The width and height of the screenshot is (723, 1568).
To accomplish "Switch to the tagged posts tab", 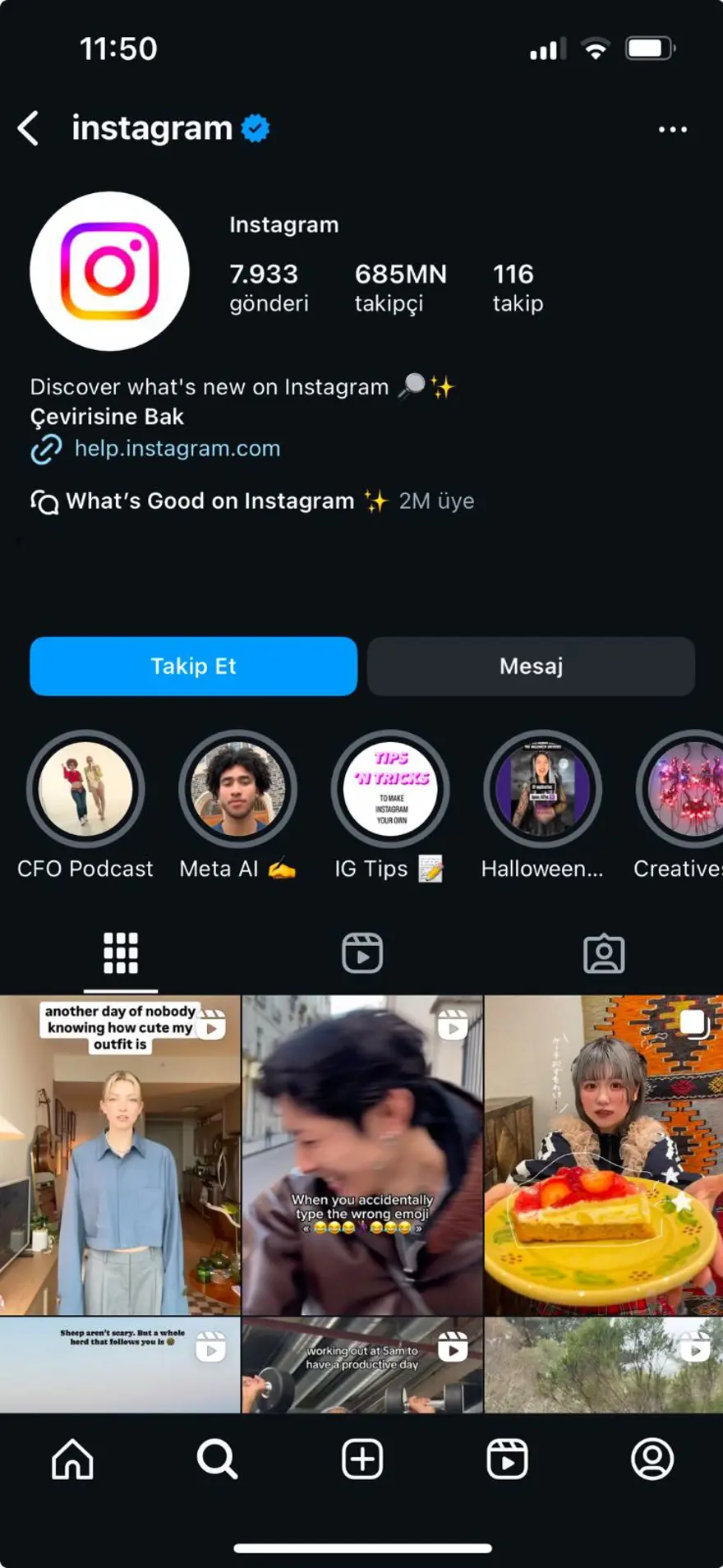I will [604, 953].
